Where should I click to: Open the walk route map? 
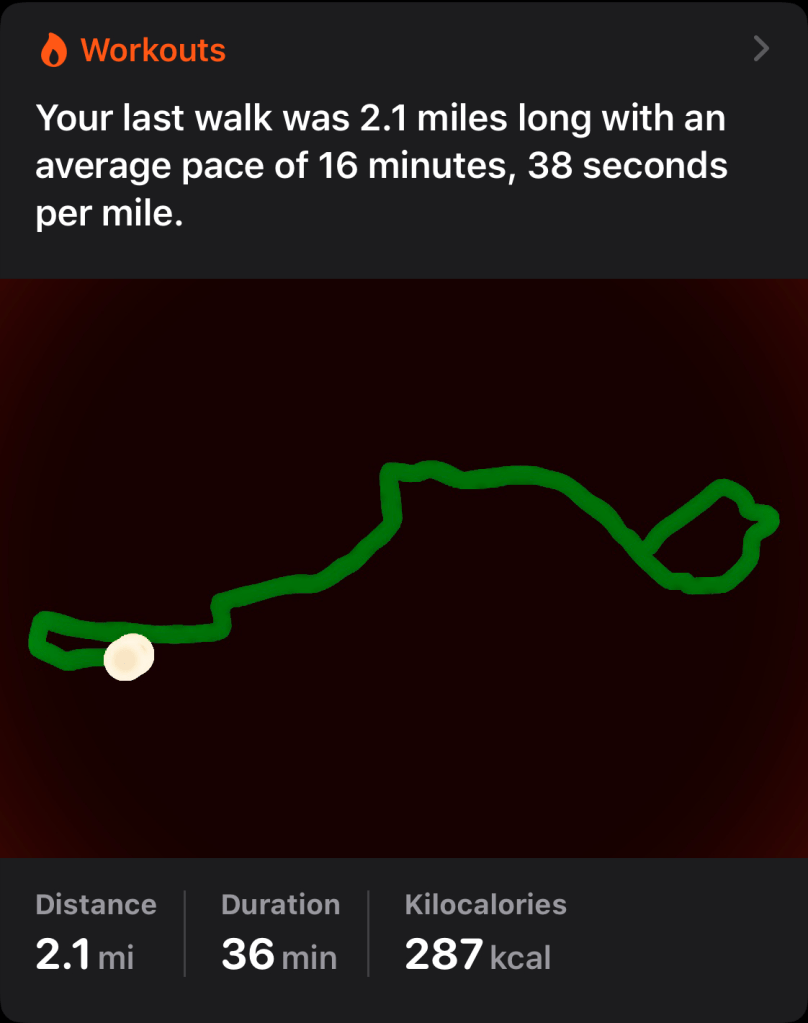click(404, 568)
